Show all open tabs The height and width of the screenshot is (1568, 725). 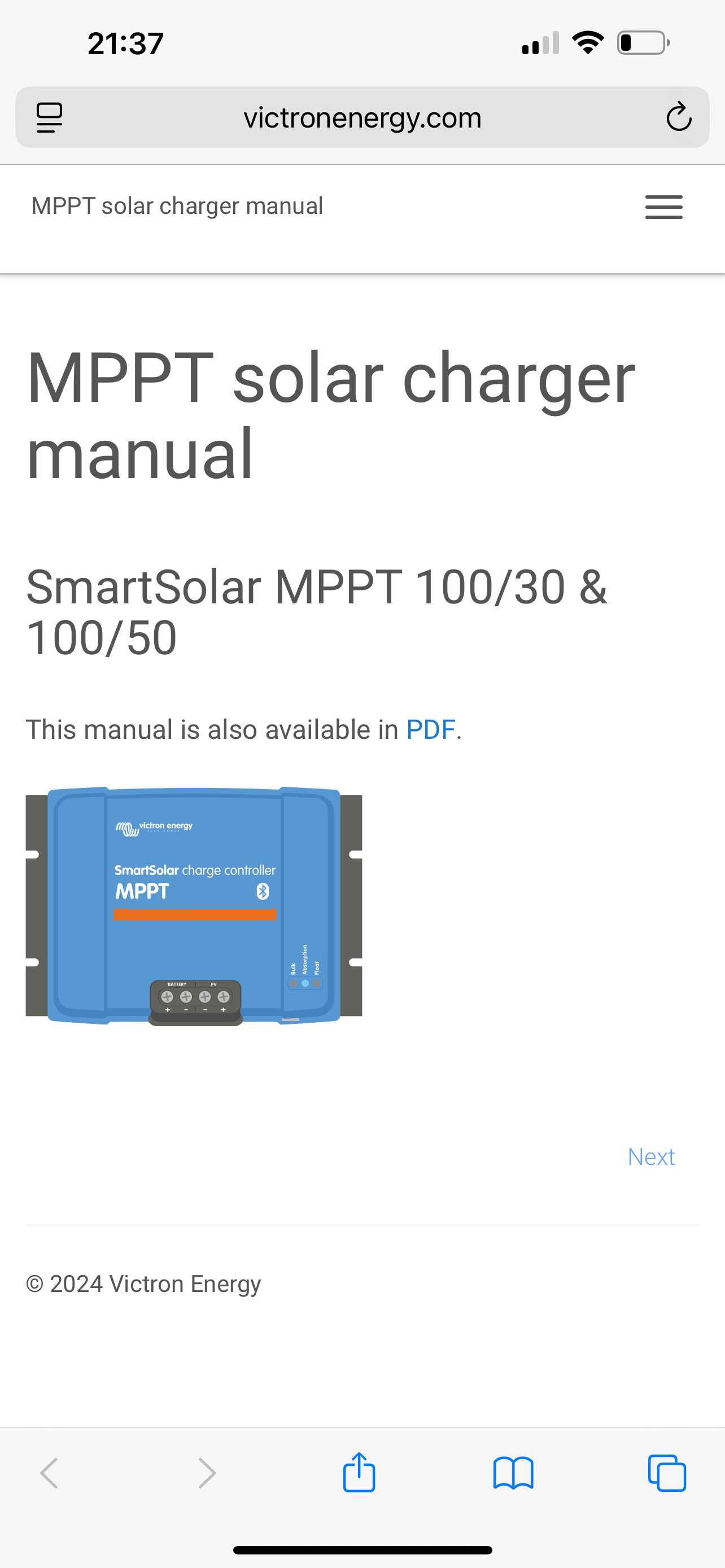(667, 1473)
